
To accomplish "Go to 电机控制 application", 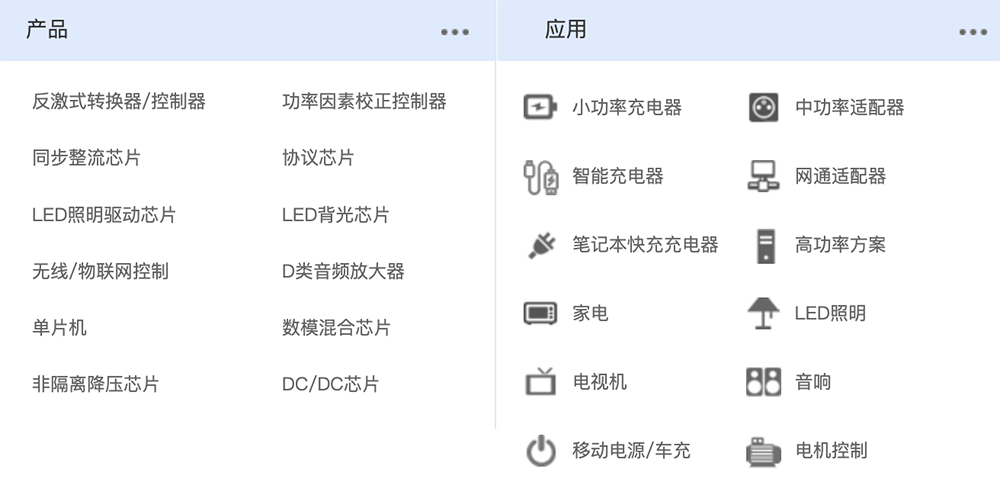I will click(x=830, y=451).
